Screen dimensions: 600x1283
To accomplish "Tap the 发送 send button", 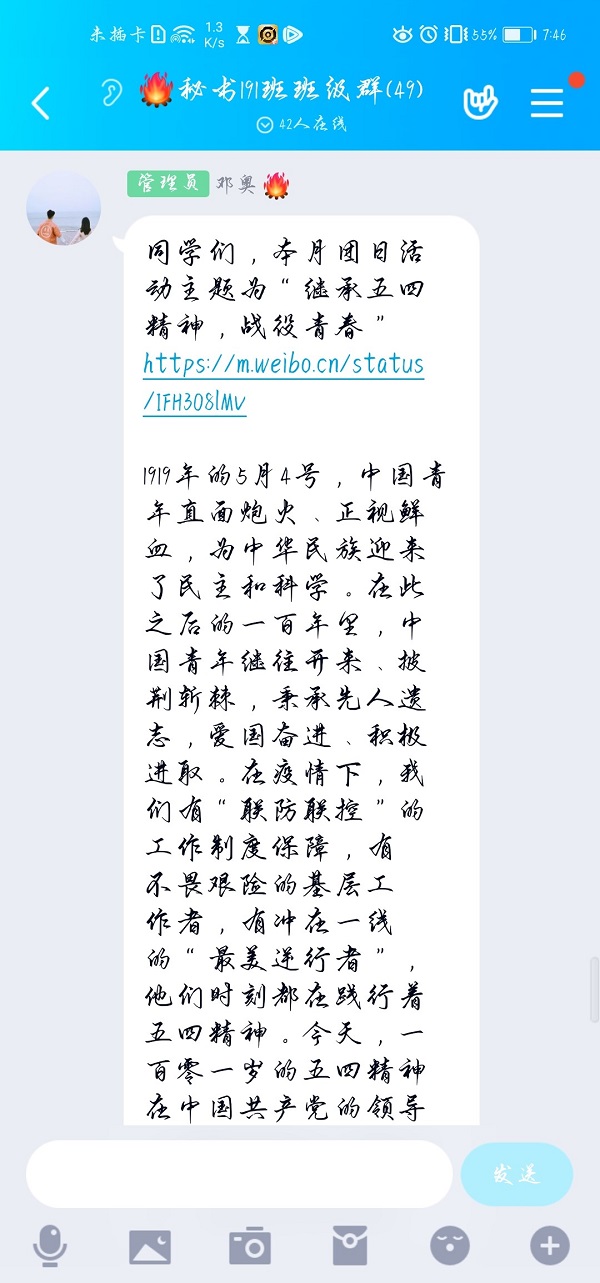I will coord(517,1174).
